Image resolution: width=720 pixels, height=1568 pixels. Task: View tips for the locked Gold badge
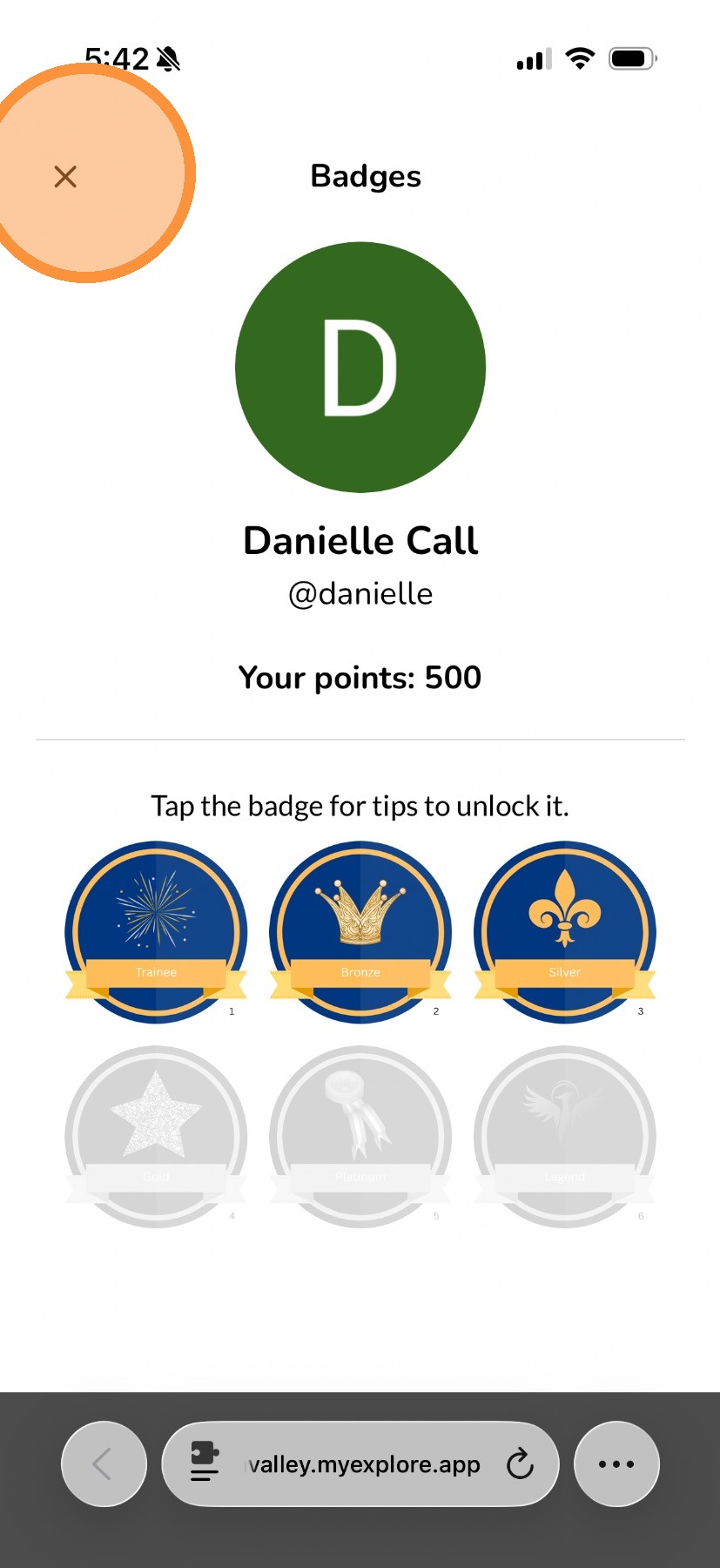(x=156, y=1136)
